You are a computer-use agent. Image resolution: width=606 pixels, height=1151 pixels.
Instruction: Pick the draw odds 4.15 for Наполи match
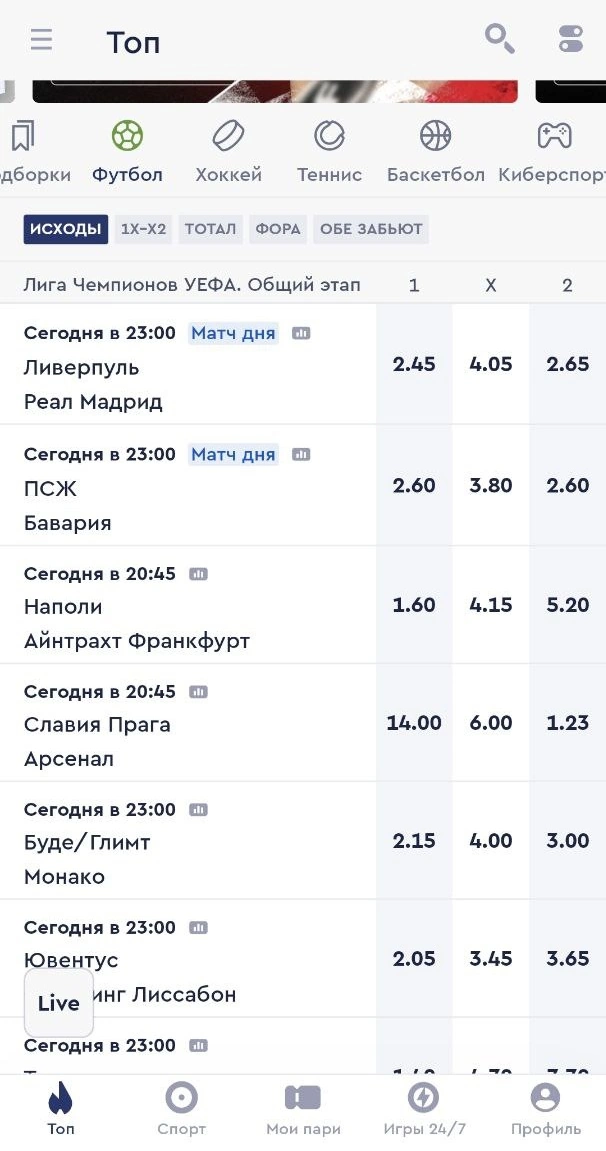[490, 604]
